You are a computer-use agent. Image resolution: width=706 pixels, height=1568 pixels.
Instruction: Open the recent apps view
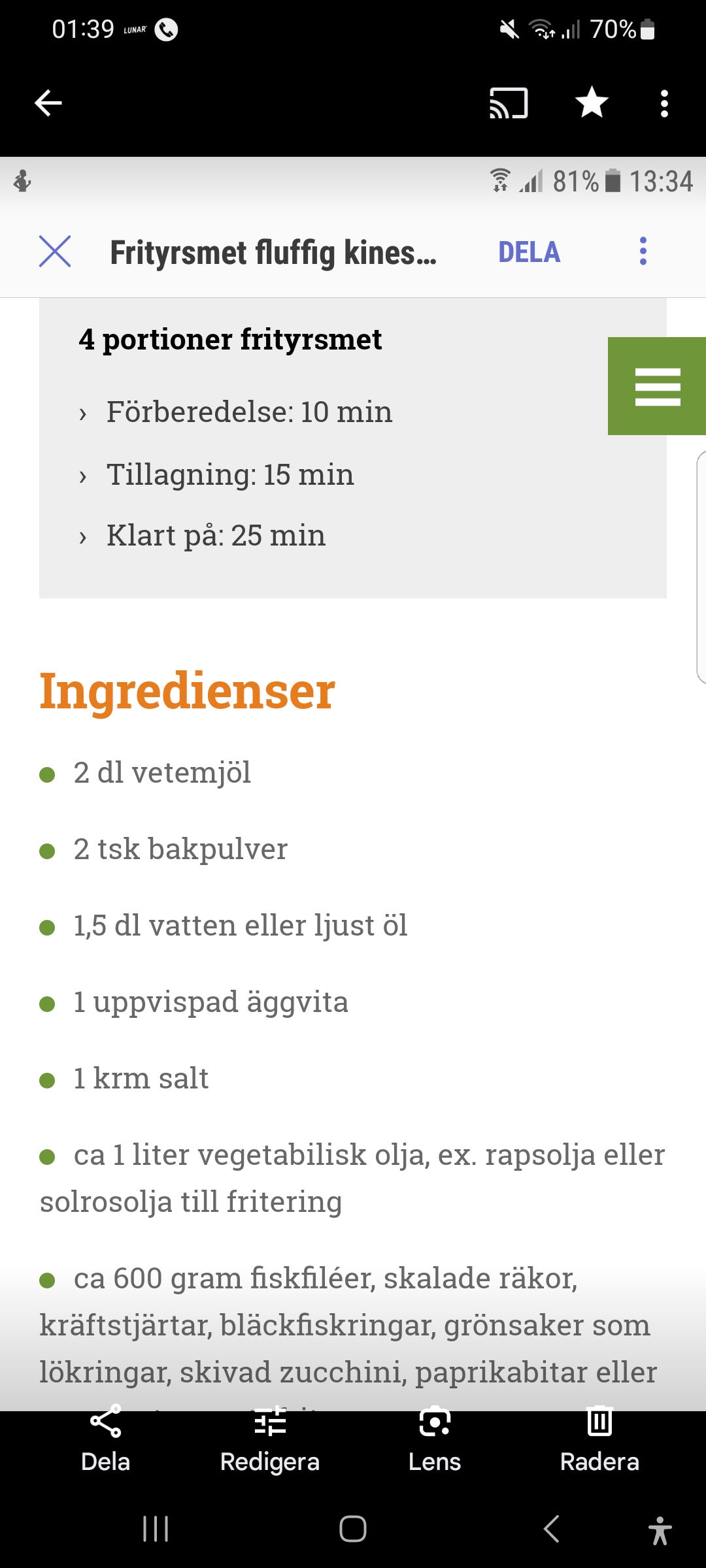(x=156, y=1529)
